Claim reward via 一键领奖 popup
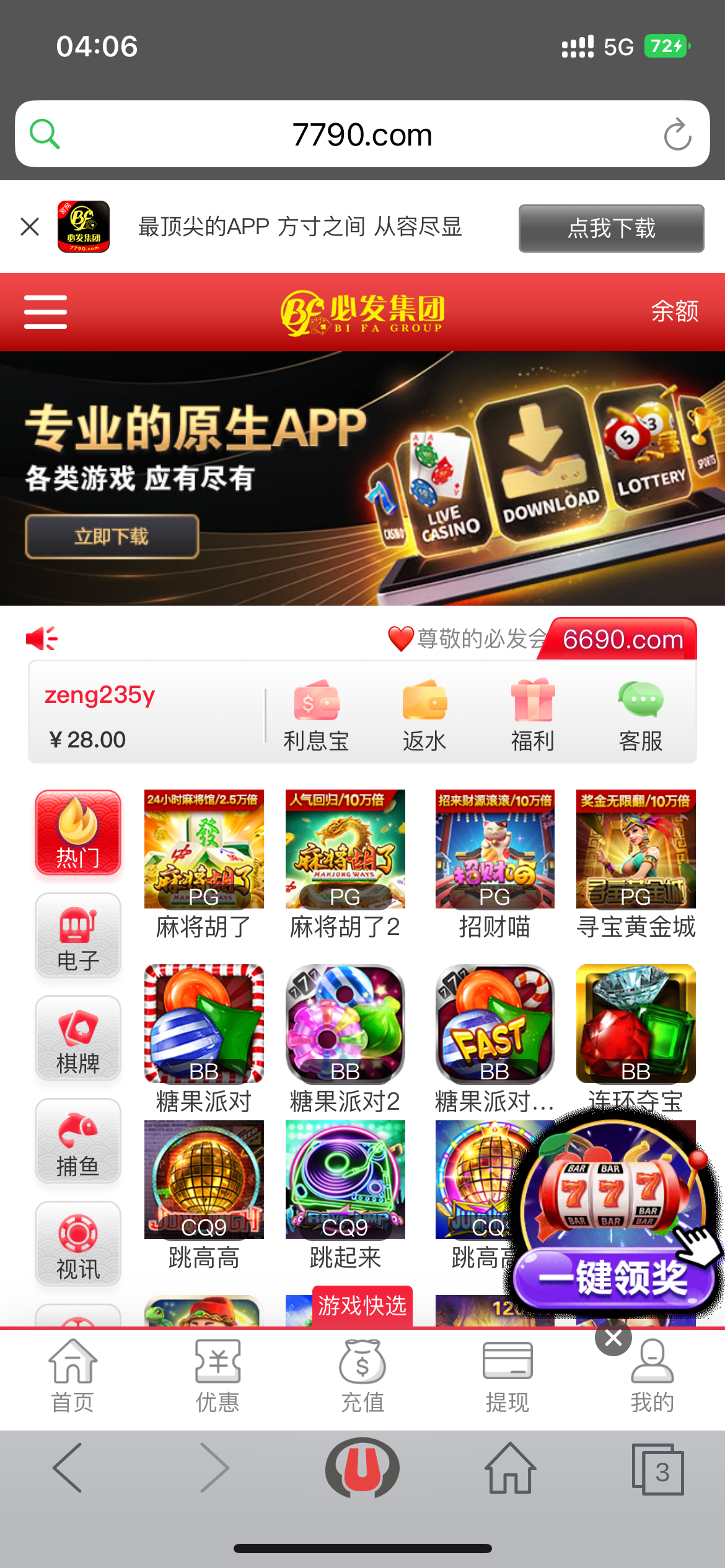Screen dimensions: 725x1568 (613, 1277)
